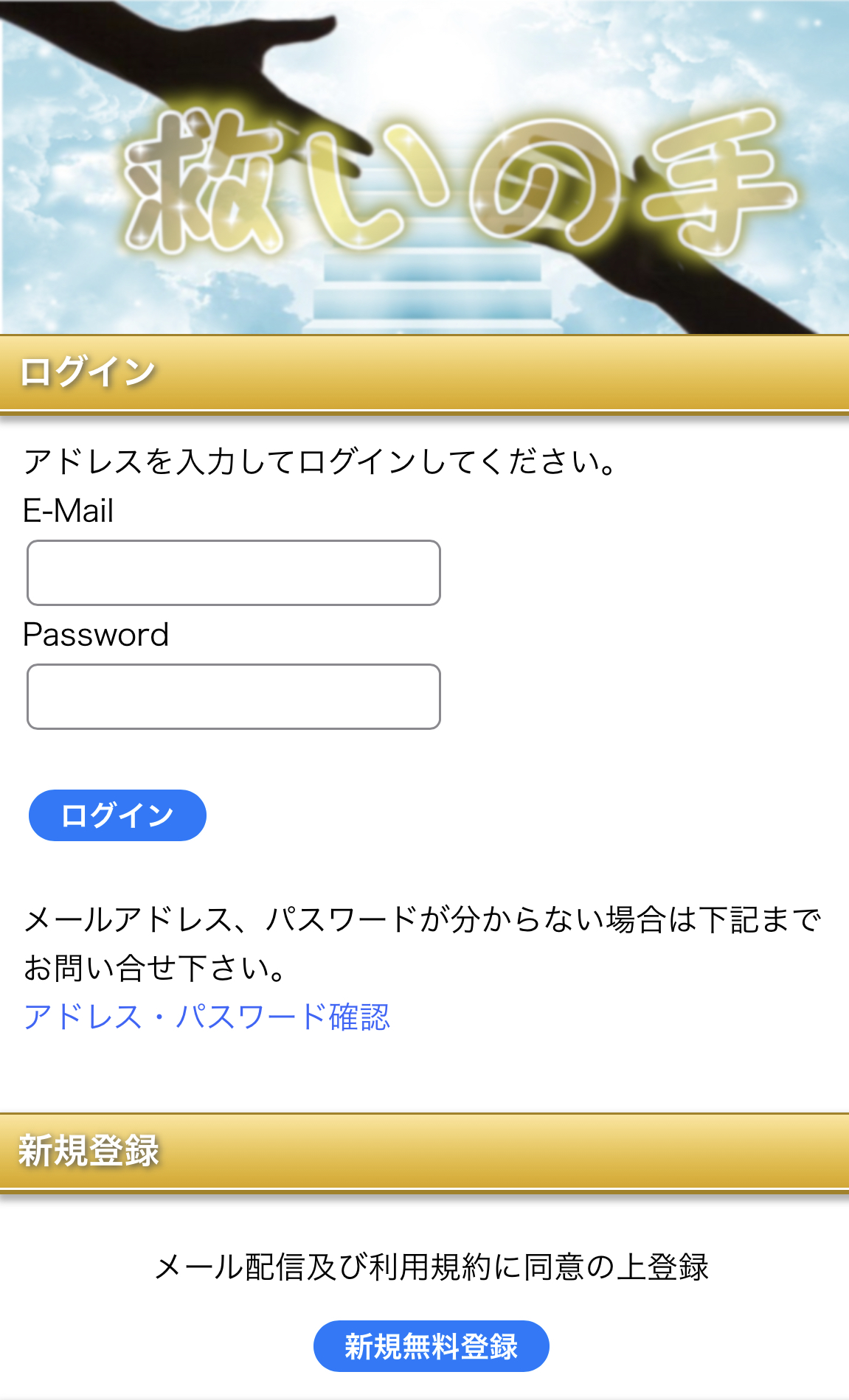Open the アドレス・パスワード確認 link
This screenshot has width=849, height=1400.
[207, 1017]
